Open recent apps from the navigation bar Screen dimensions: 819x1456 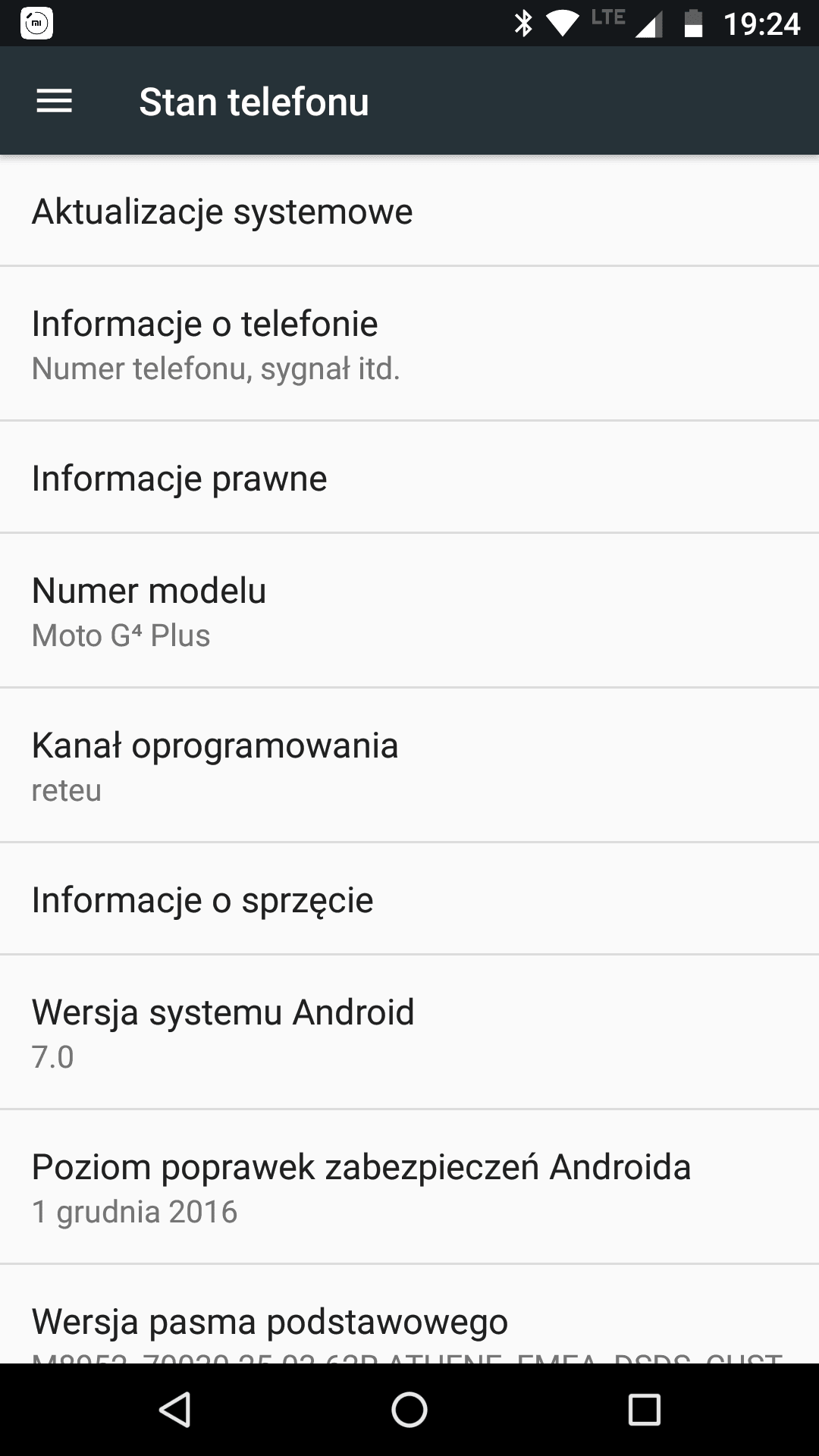[644, 1410]
